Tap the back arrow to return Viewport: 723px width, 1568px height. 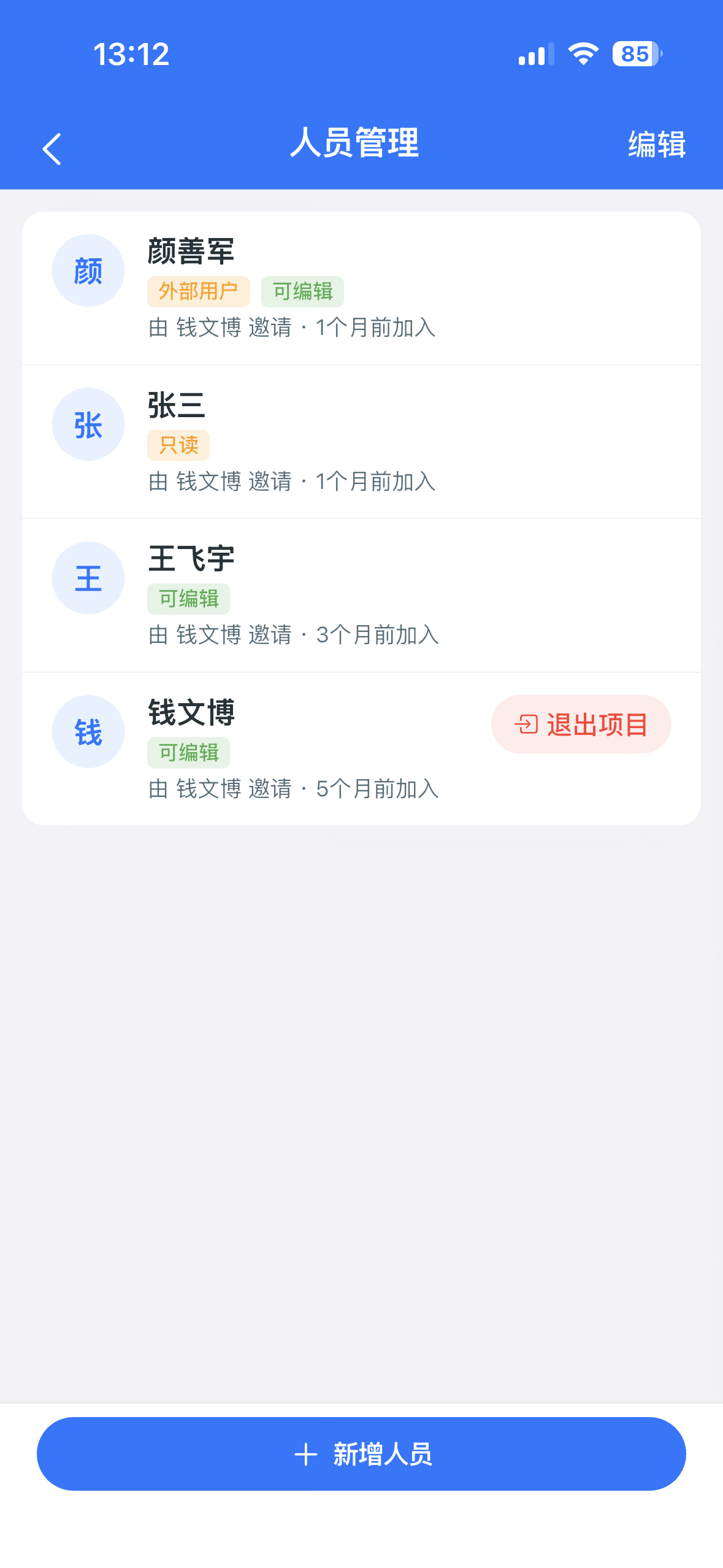[52, 147]
